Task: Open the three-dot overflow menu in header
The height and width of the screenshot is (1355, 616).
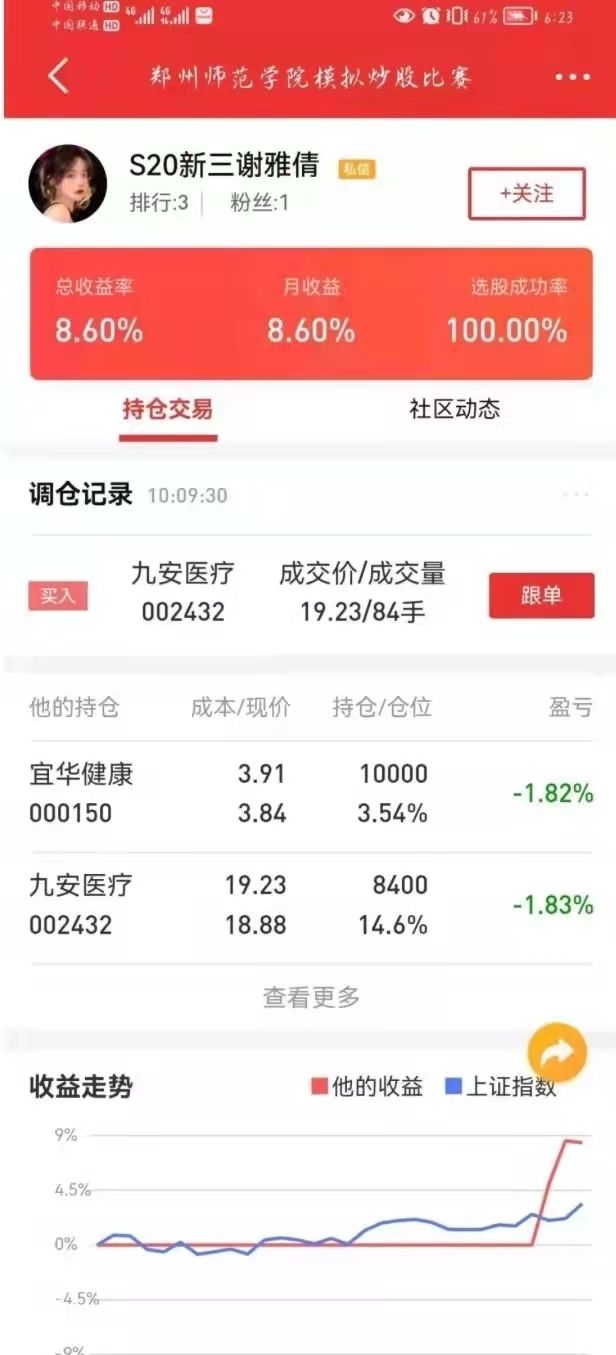Action: (572, 77)
